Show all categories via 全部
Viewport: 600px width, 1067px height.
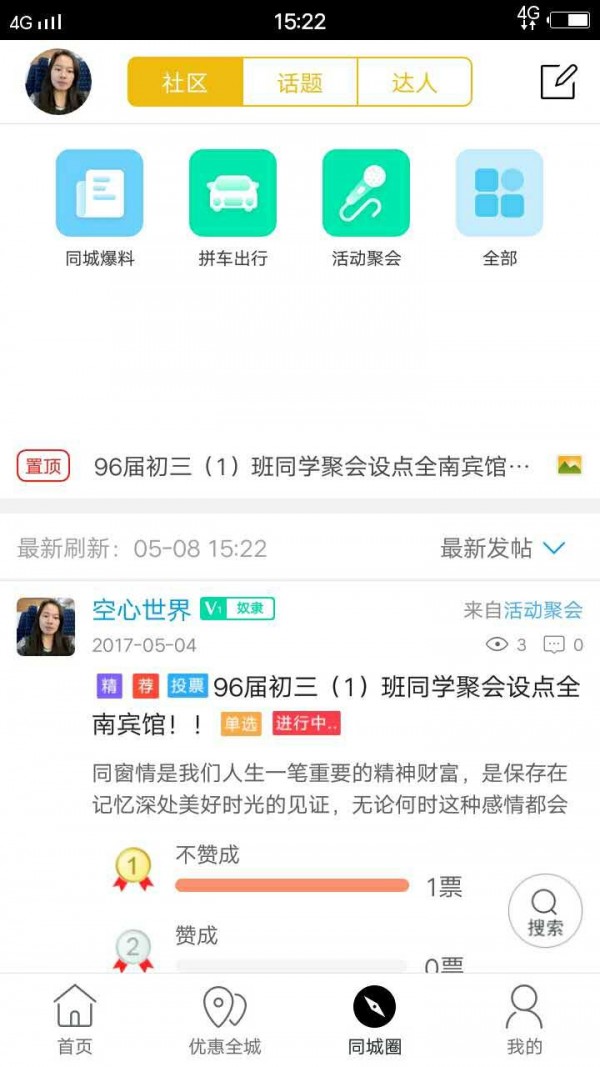pyautogui.click(x=499, y=208)
